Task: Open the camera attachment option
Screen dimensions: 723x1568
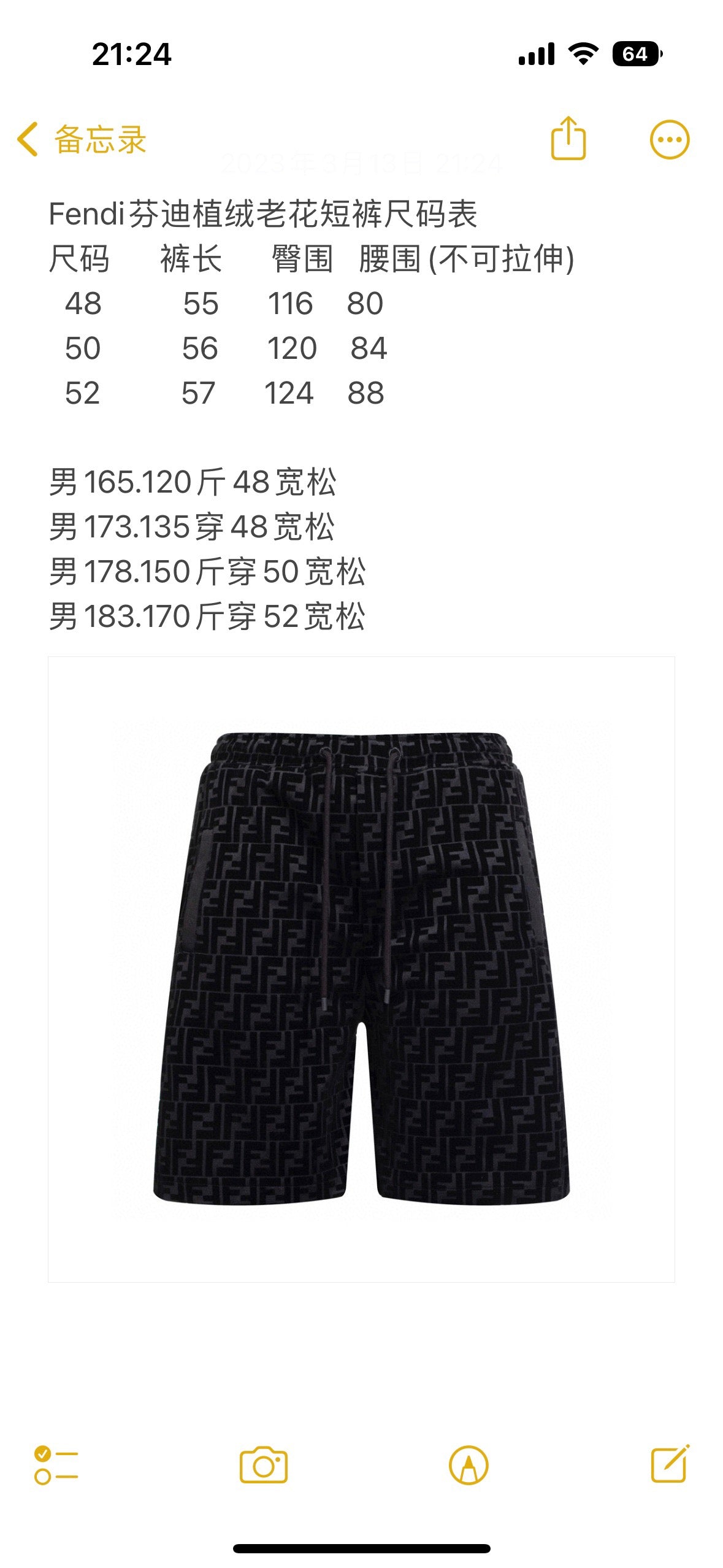Action: [x=264, y=1465]
